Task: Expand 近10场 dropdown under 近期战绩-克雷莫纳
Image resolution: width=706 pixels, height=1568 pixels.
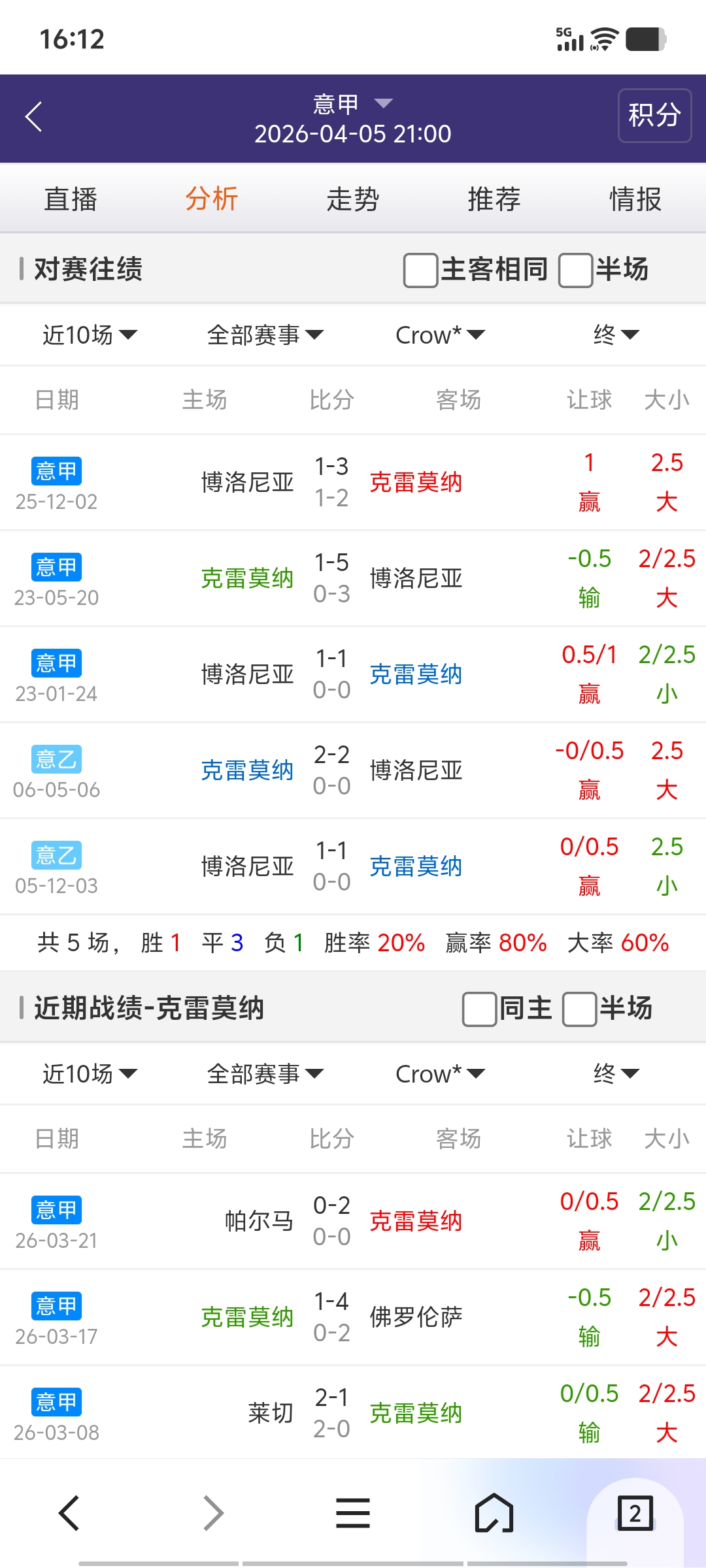Action: [x=90, y=1074]
